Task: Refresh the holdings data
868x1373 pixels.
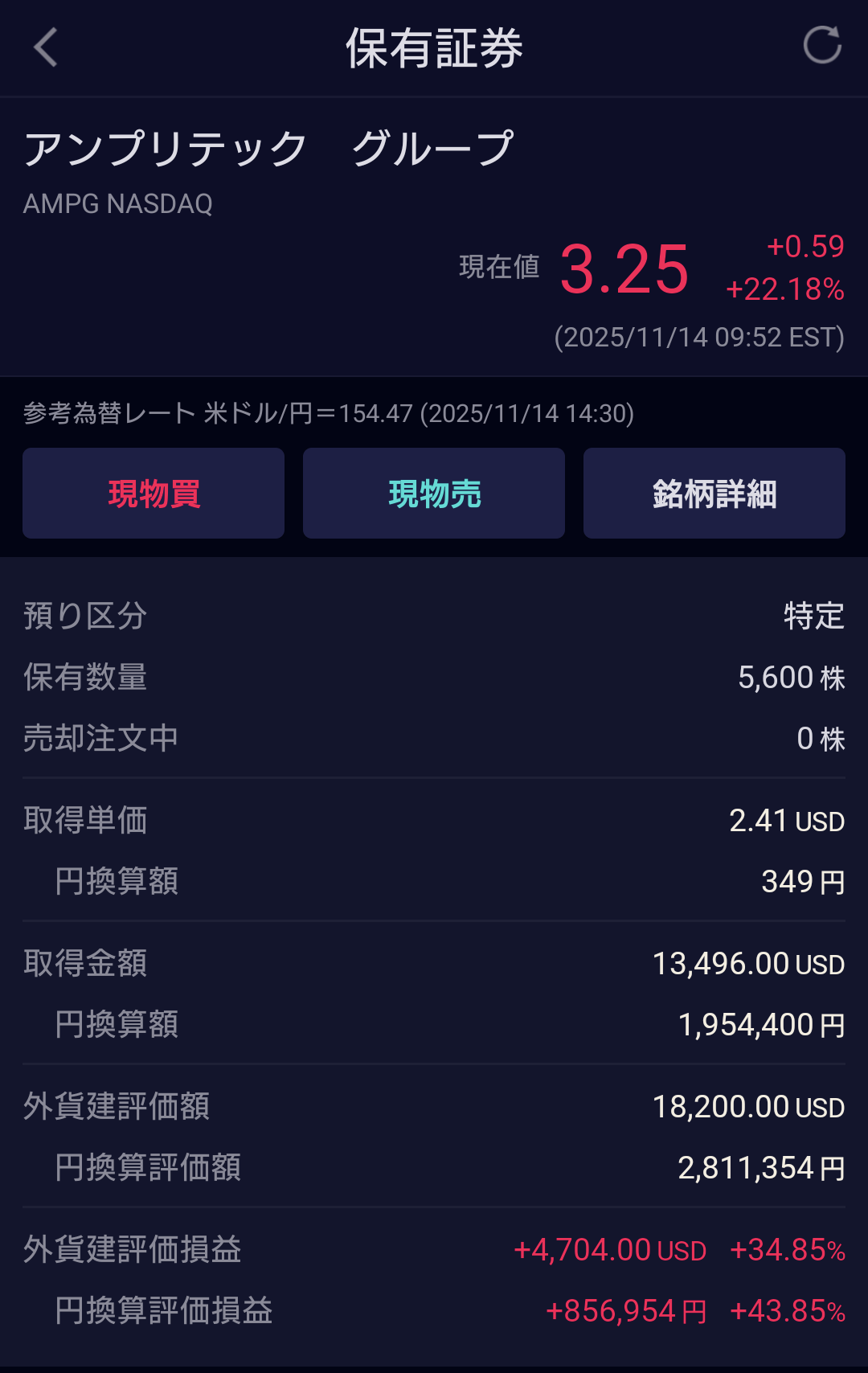Action: [822, 45]
